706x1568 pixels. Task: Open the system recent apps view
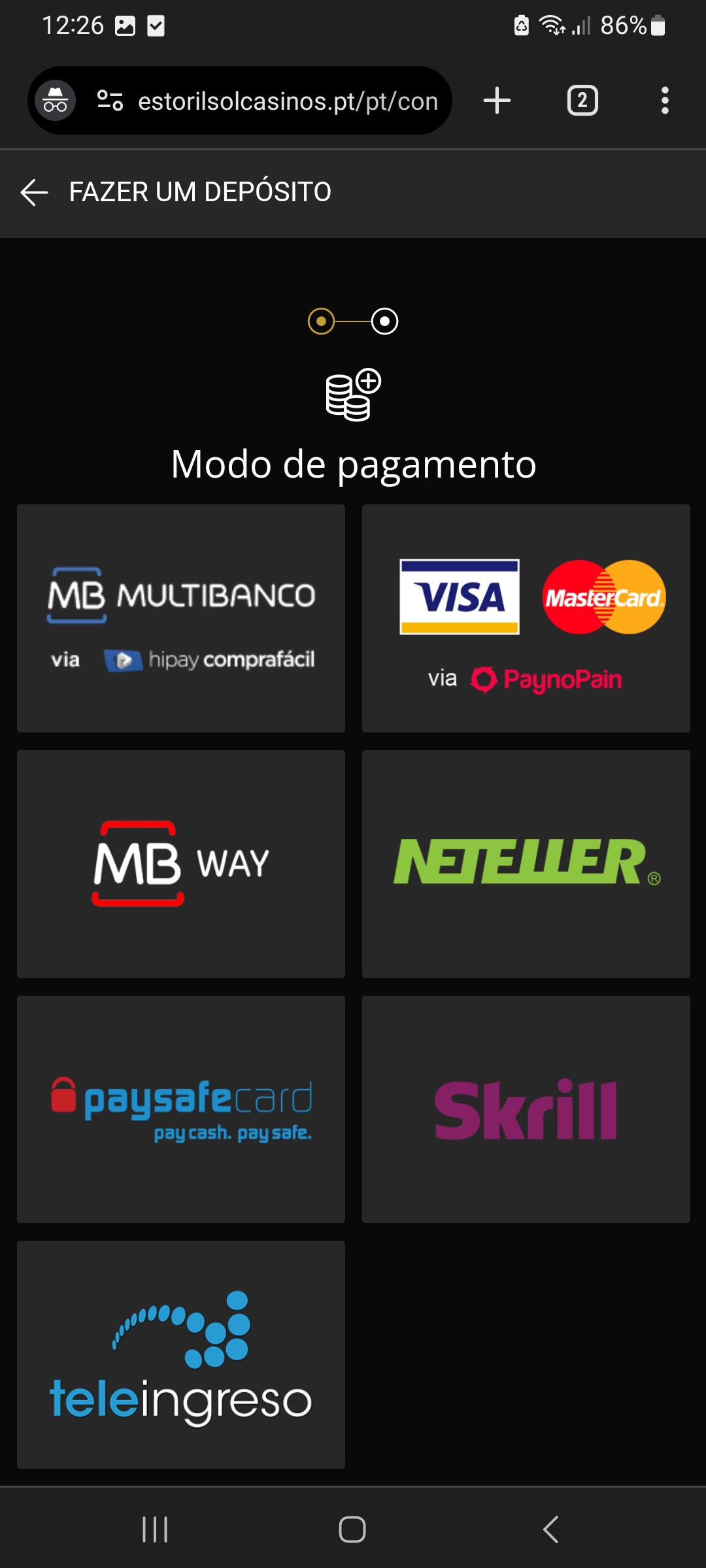pos(155,1529)
